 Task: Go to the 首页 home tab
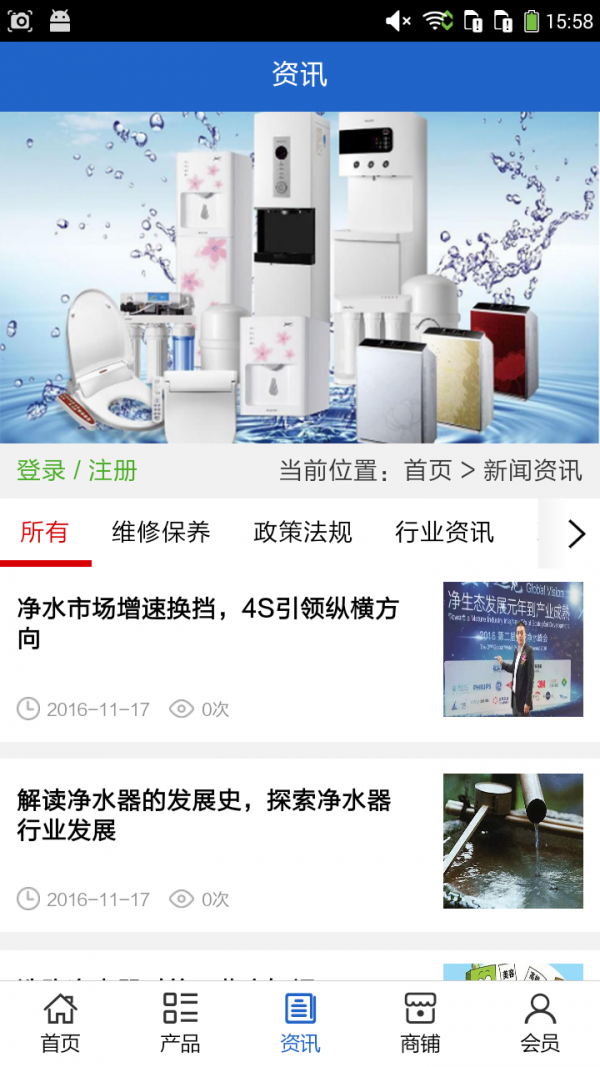pyautogui.click(x=60, y=1023)
